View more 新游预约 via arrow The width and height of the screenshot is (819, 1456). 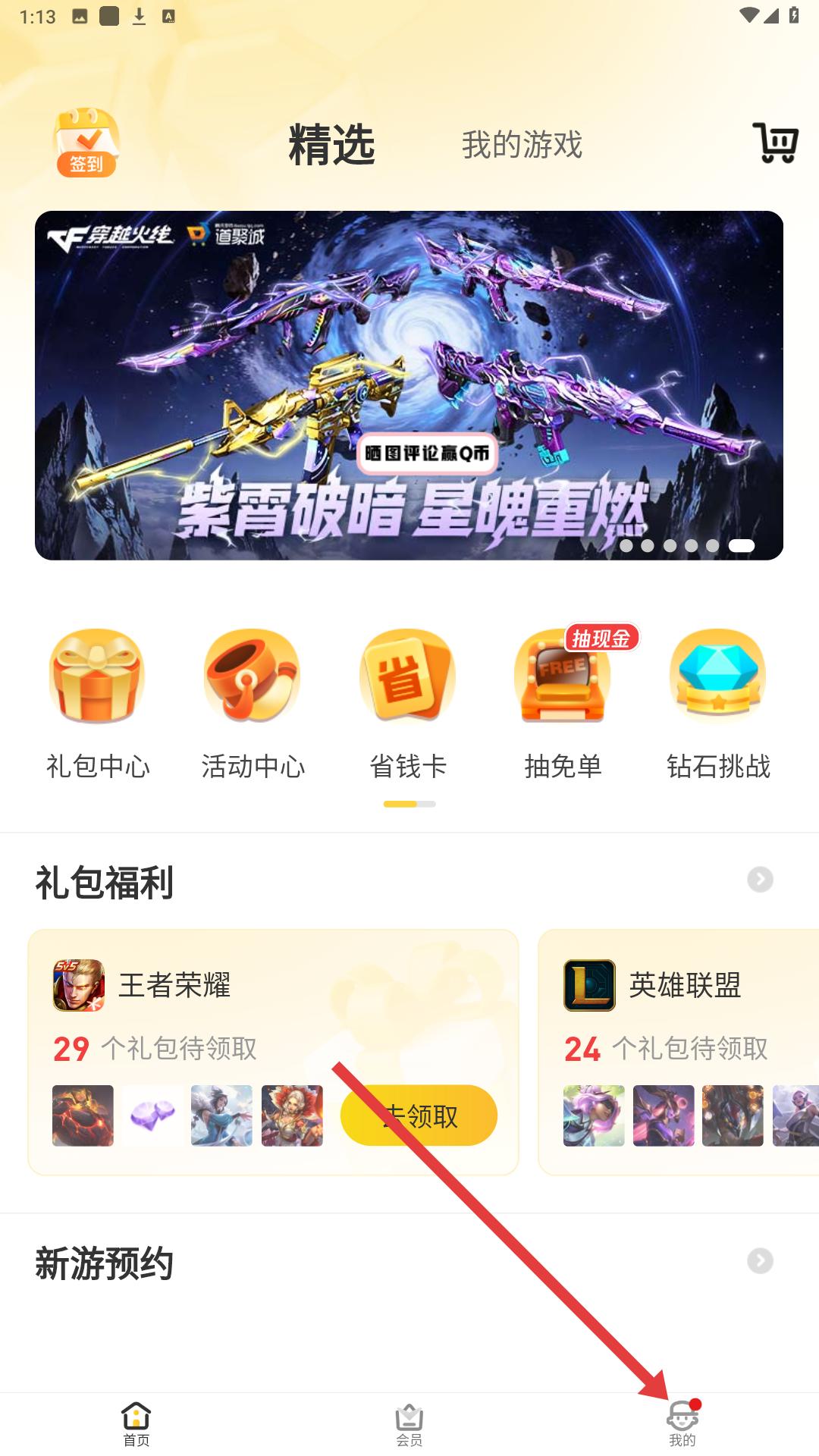760,1261
